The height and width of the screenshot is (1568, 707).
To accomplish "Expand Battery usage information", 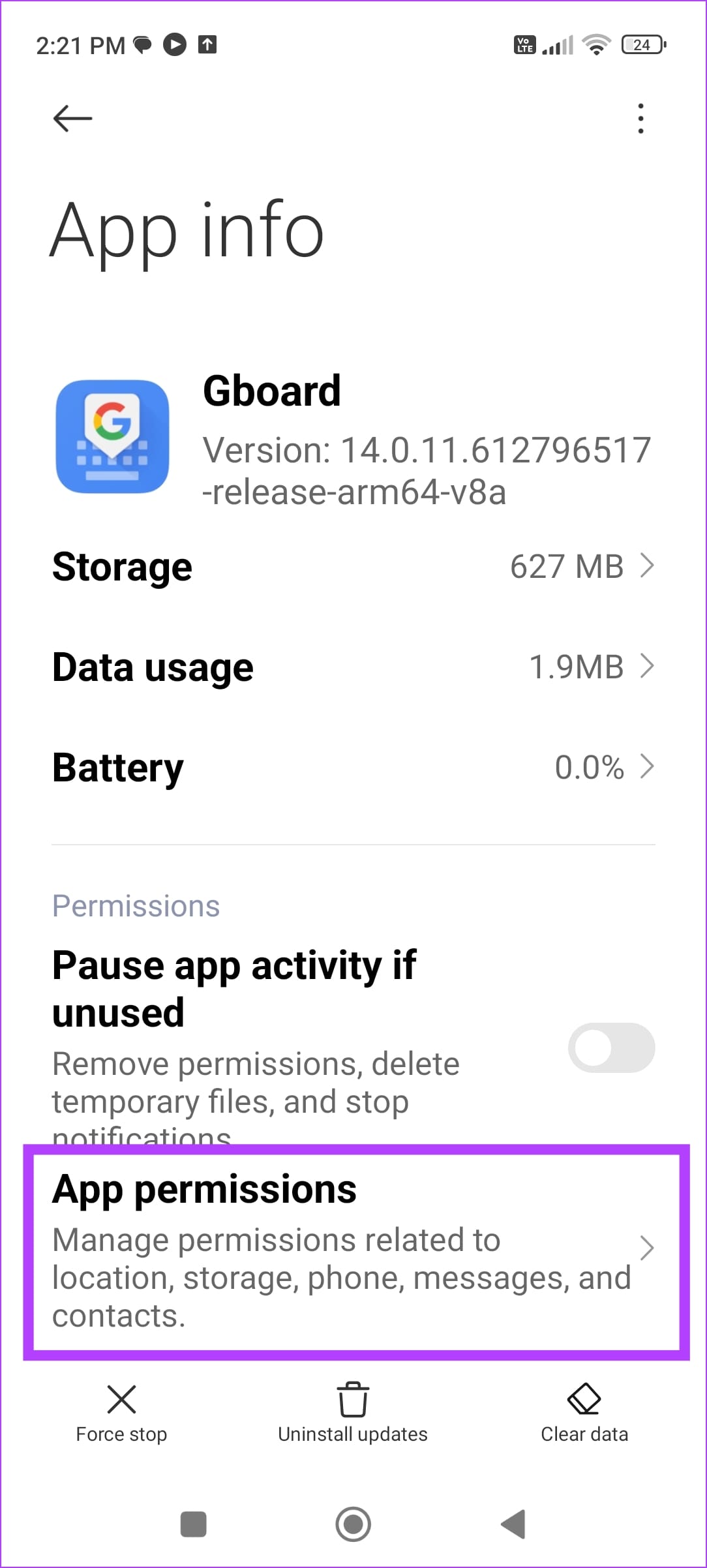I will [648, 768].
